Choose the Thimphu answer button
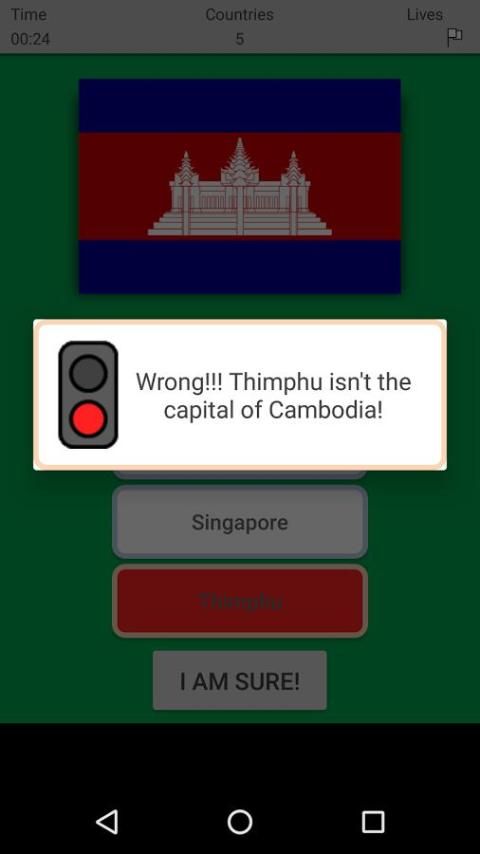 click(240, 601)
